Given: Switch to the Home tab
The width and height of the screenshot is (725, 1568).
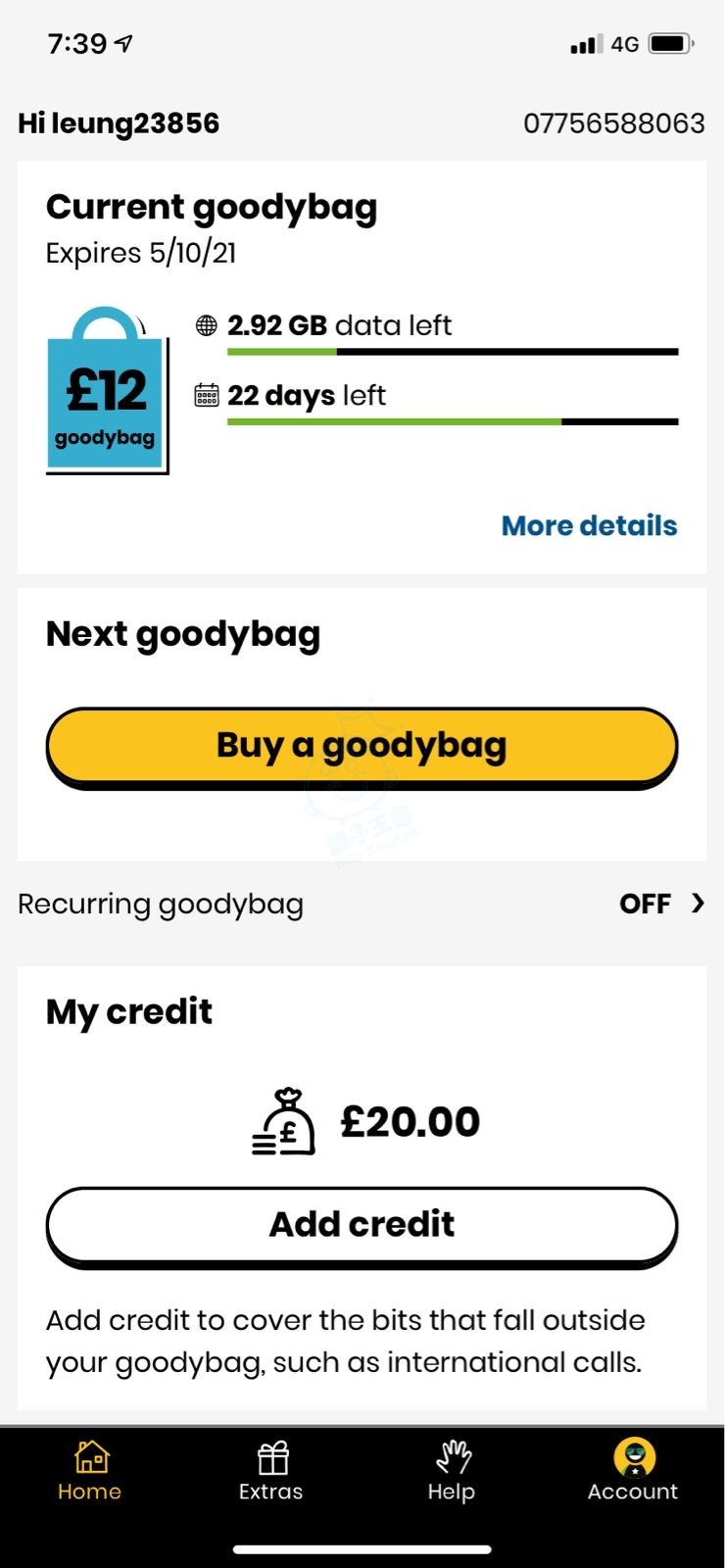Looking at the screenshot, I should tap(89, 1471).
